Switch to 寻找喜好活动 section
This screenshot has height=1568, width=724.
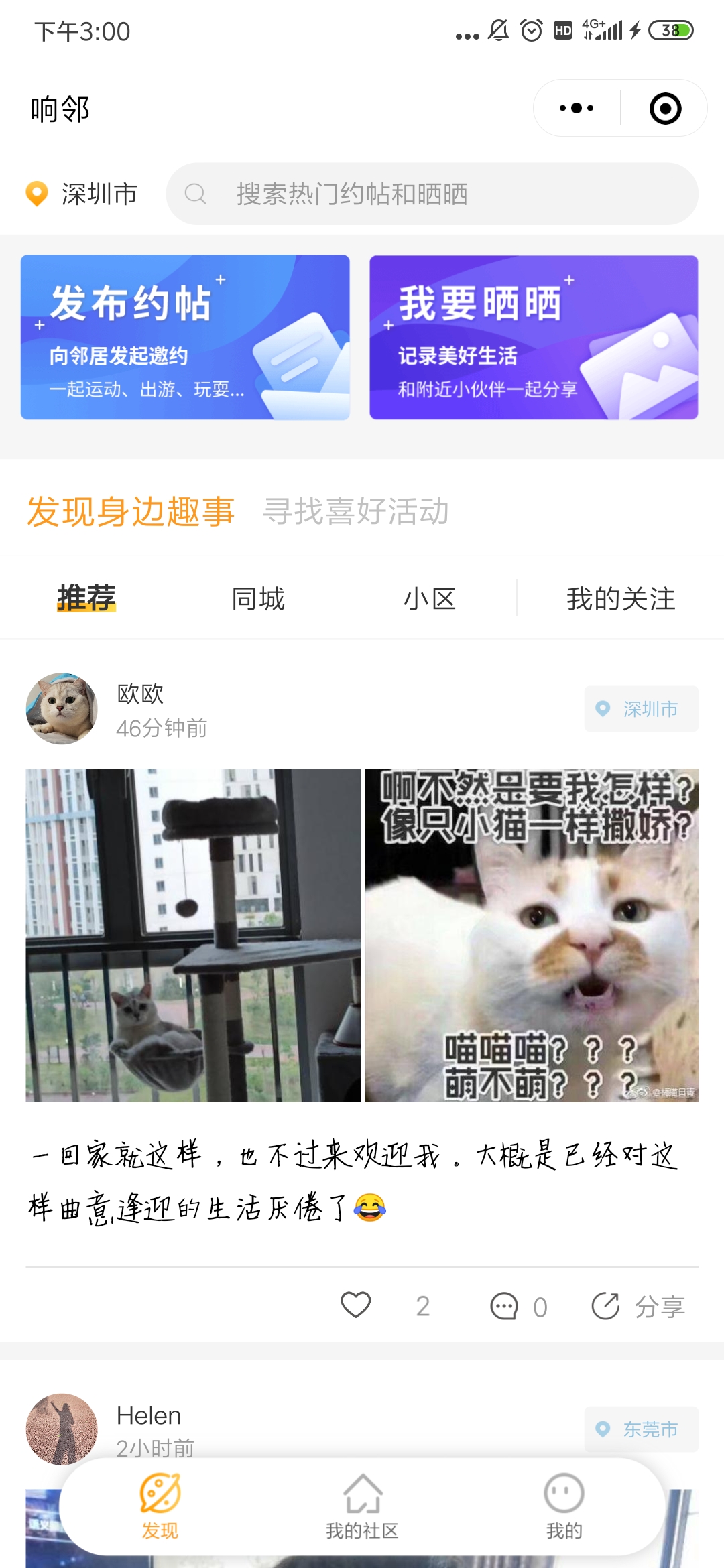(x=355, y=511)
